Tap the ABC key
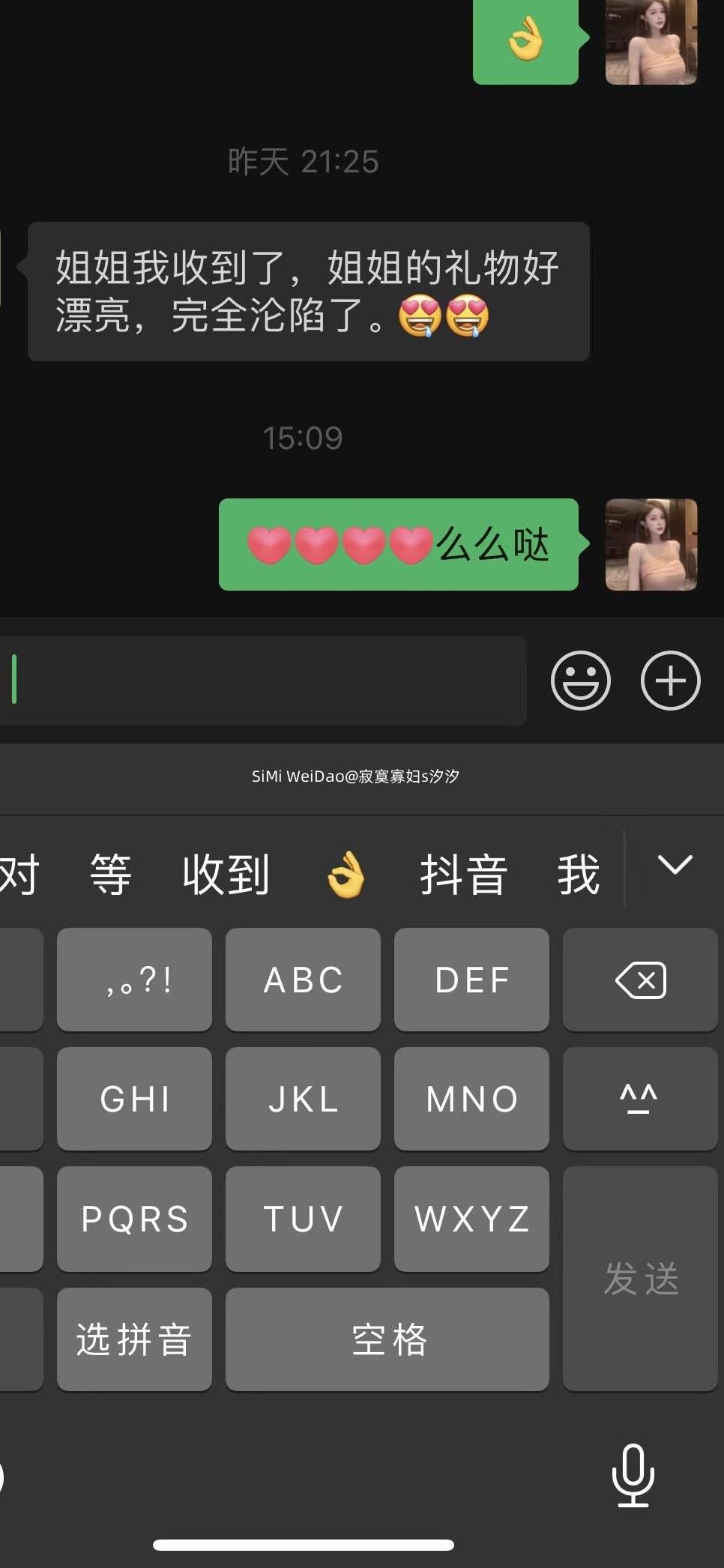Image resolution: width=724 pixels, height=1568 pixels. pyautogui.click(x=303, y=980)
